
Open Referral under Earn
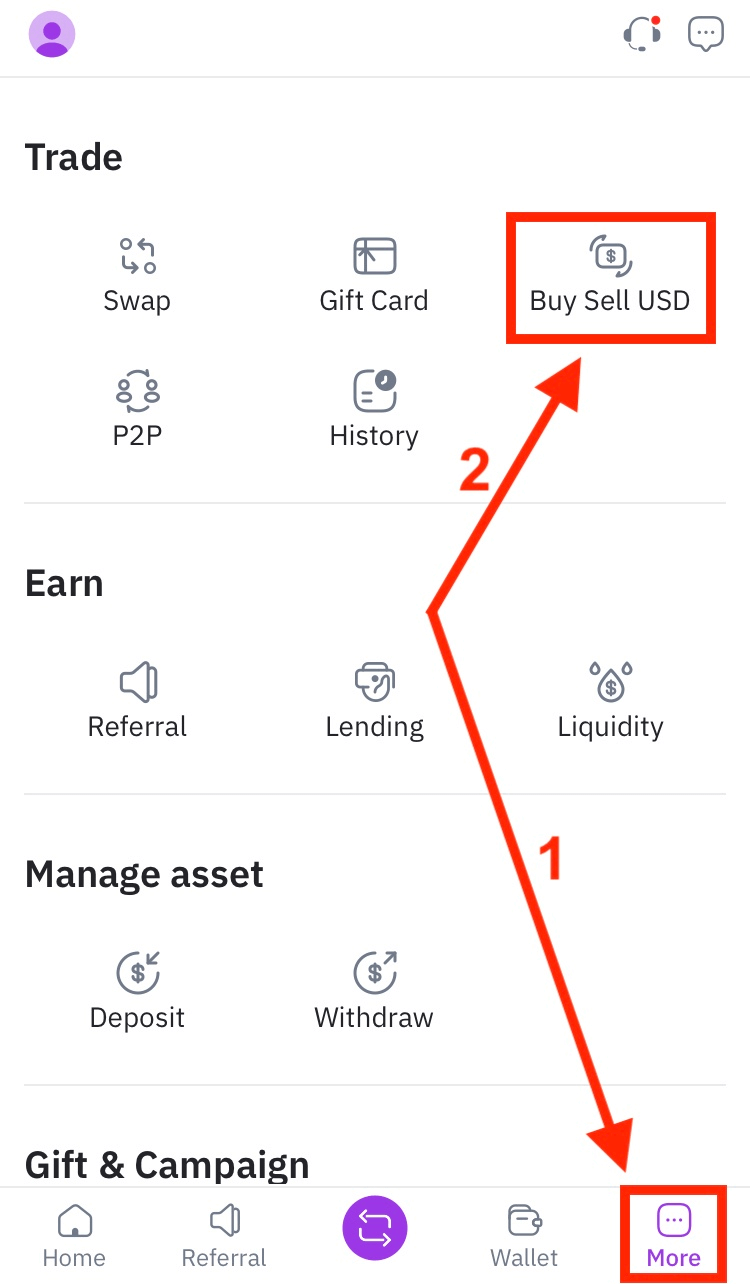click(x=137, y=701)
